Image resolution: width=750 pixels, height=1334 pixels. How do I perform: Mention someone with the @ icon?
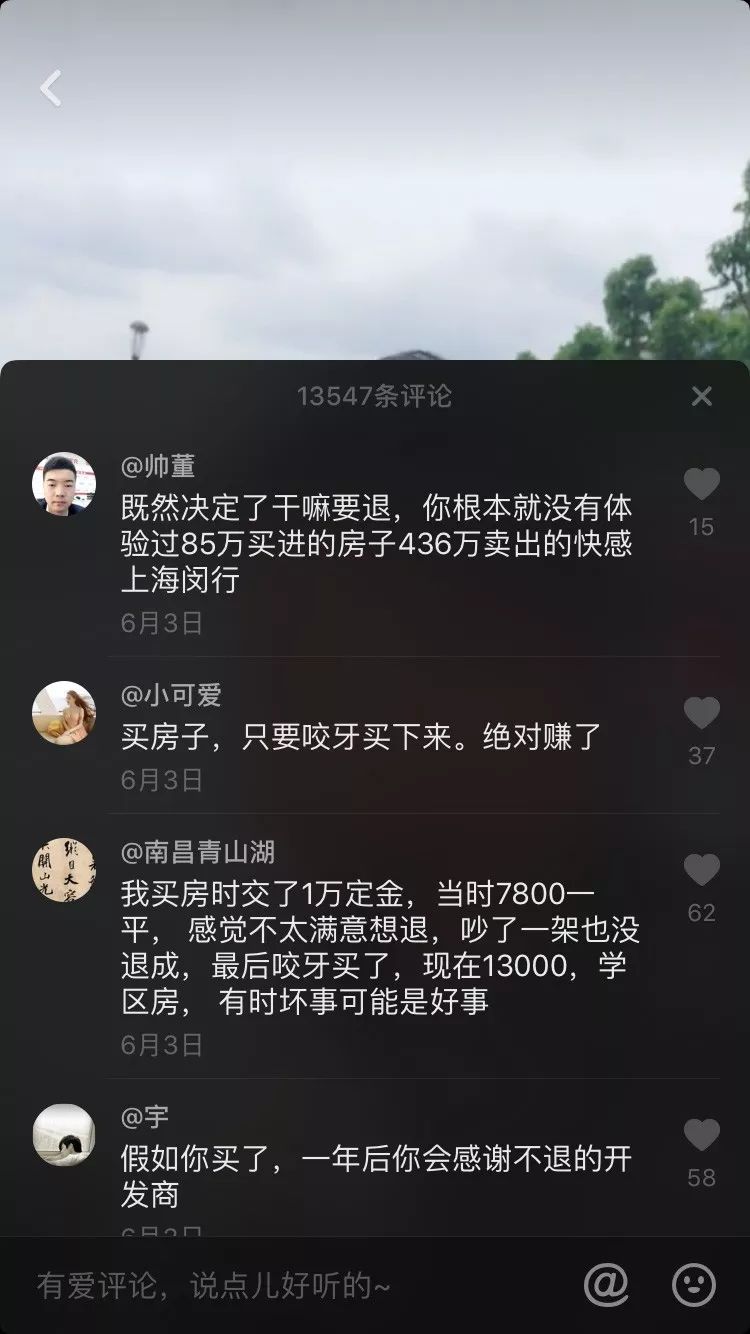[x=606, y=1284]
